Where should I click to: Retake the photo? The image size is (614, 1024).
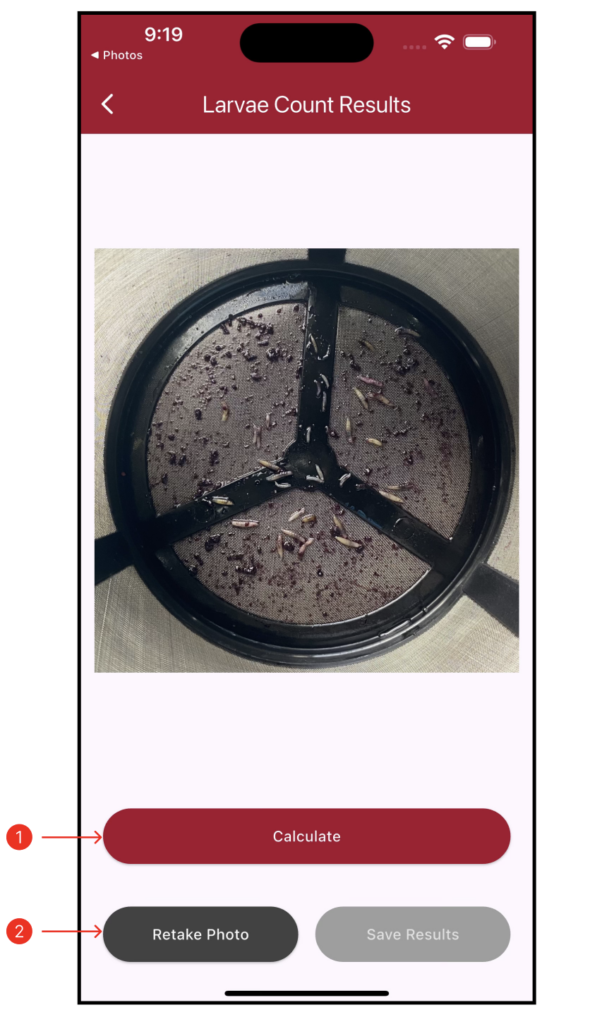click(200, 934)
